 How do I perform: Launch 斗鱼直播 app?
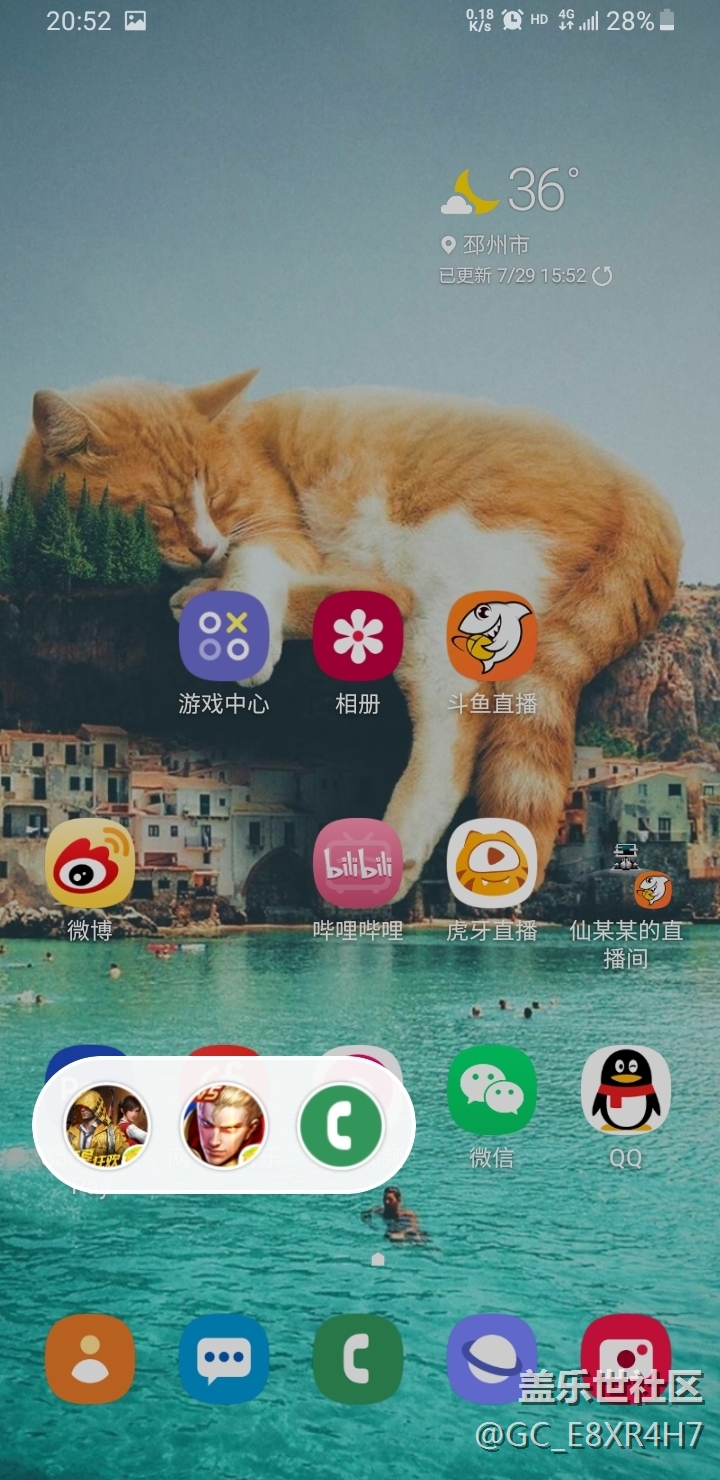[x=492, y=636]
